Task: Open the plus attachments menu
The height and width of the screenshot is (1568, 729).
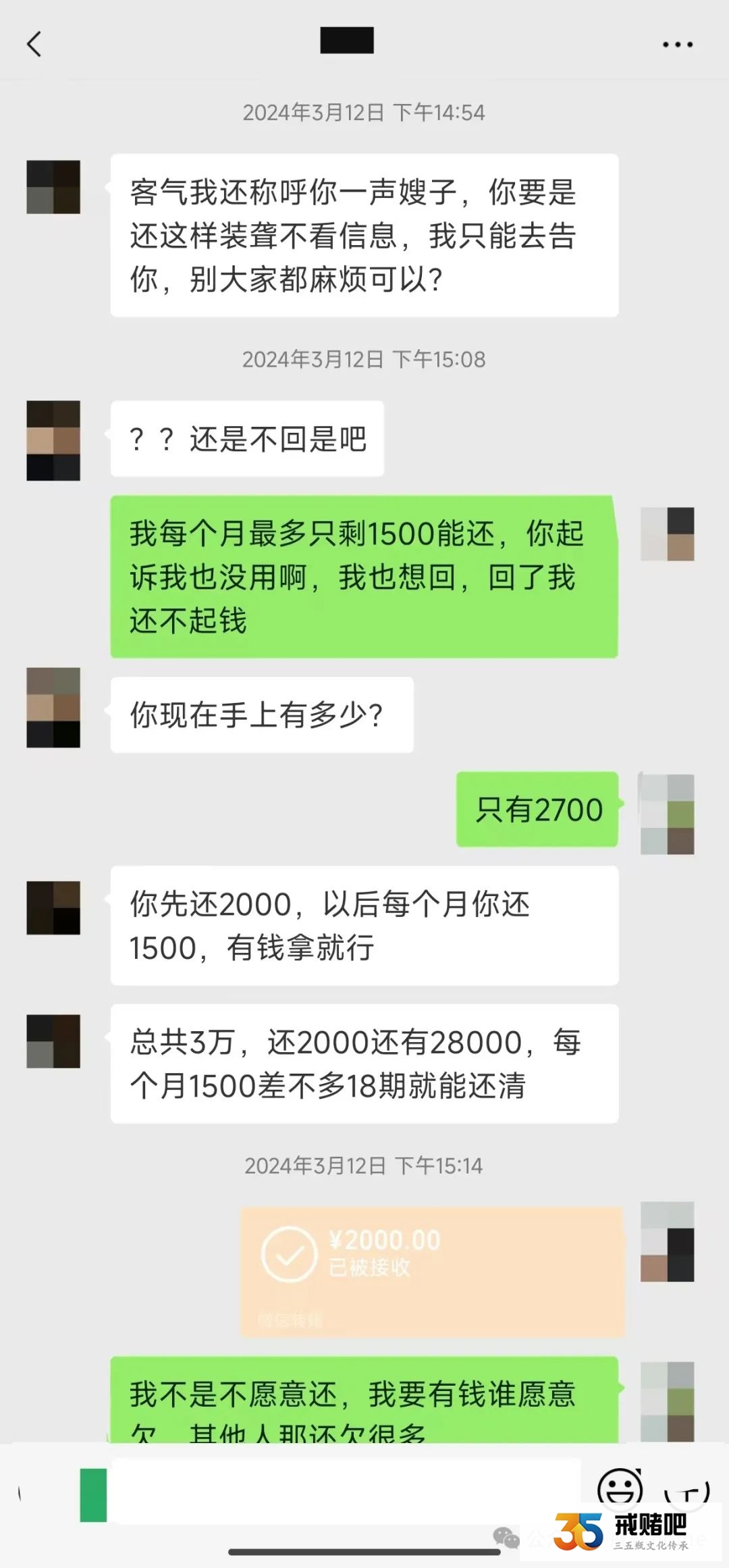Action: 686,1490
